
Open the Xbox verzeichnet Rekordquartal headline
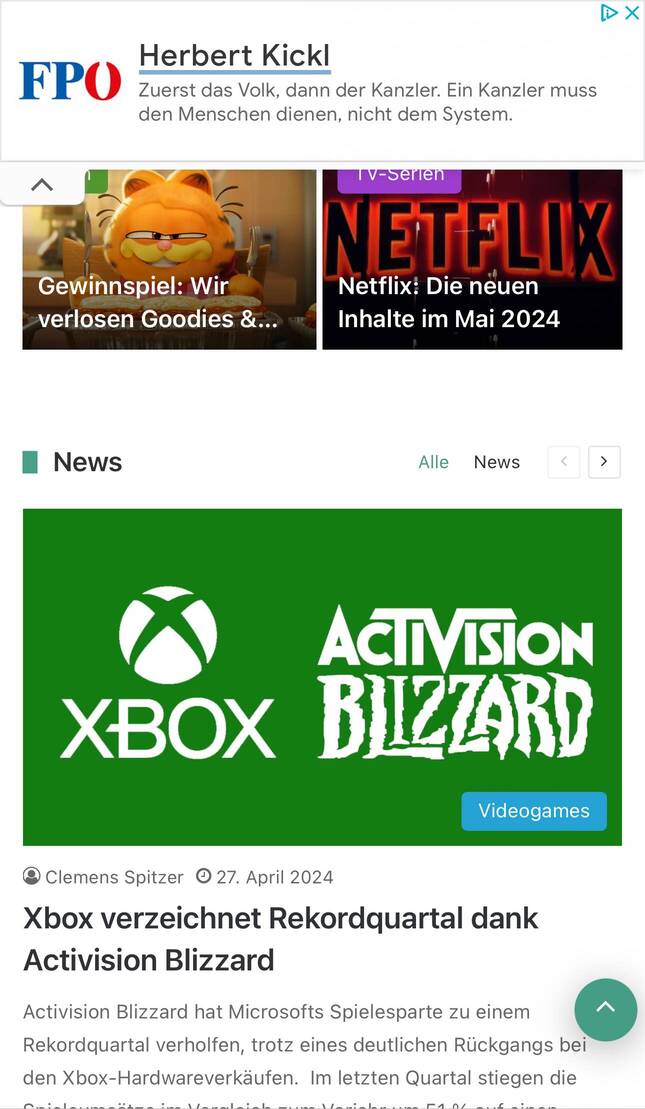(x=280, y=939)
